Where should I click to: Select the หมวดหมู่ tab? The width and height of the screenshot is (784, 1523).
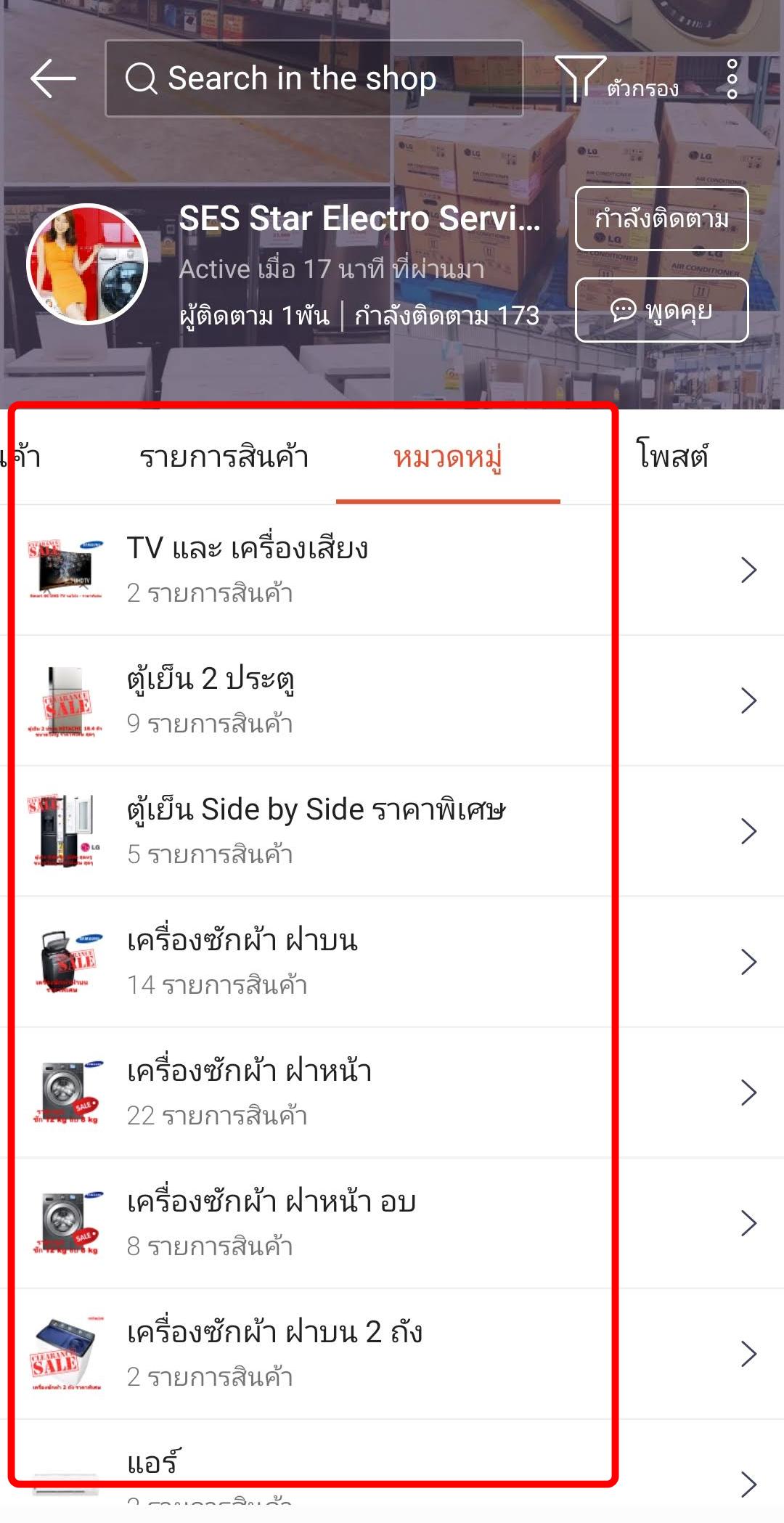click(x=448, y=457)
